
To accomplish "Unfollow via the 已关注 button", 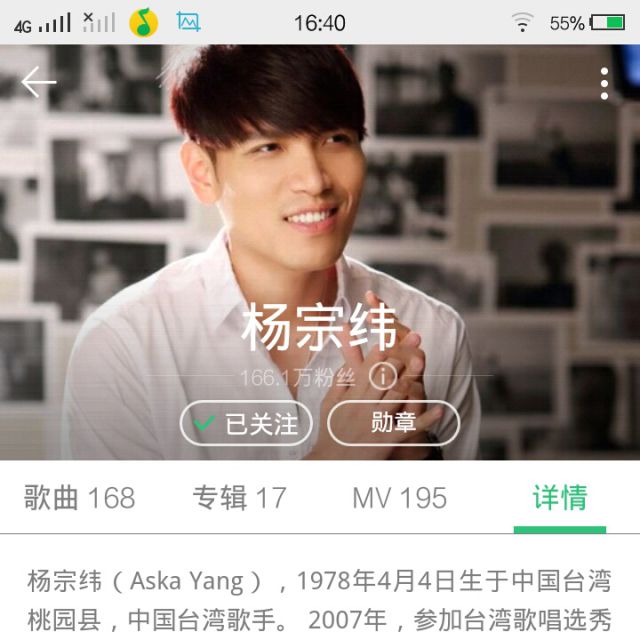I will click(247, 423).
